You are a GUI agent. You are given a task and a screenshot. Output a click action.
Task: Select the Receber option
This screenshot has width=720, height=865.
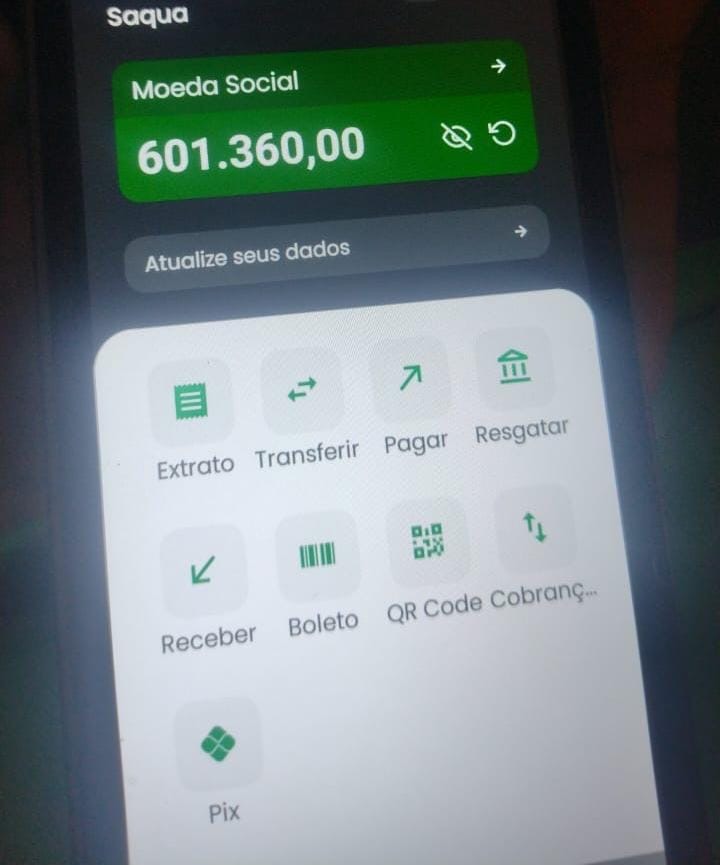(x=203, y=572)
